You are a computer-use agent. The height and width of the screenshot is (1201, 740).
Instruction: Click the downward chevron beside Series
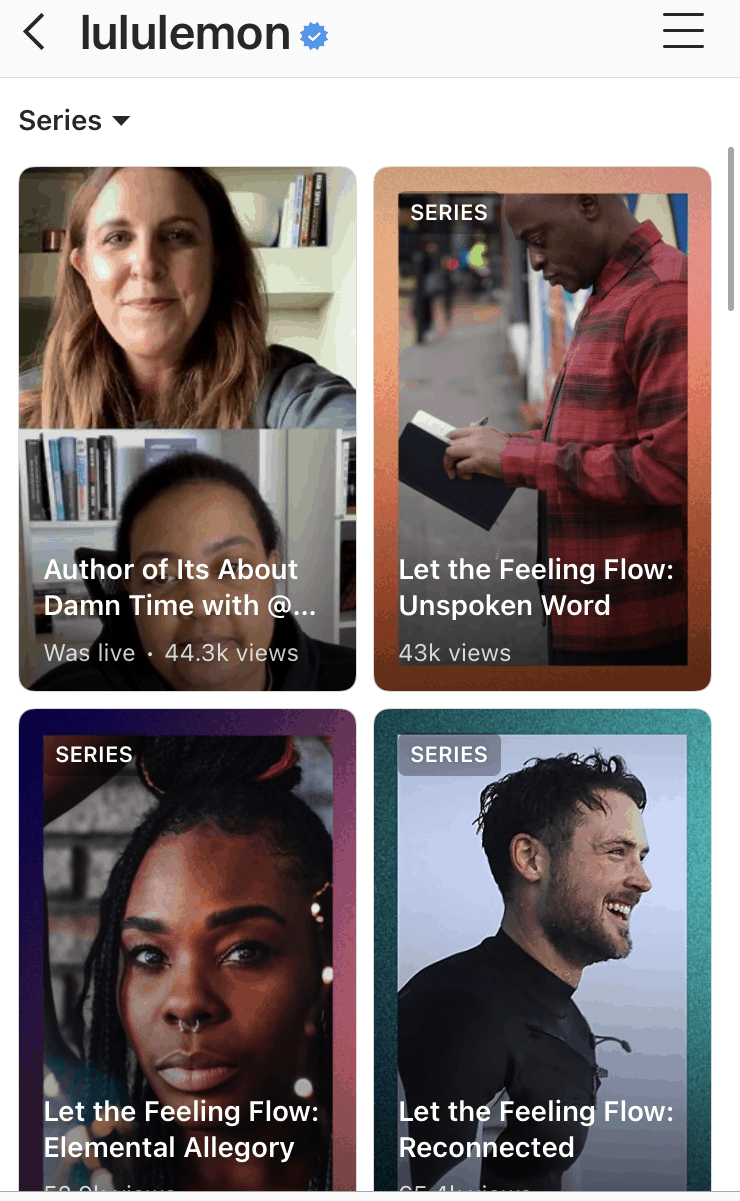click(121, 122)
